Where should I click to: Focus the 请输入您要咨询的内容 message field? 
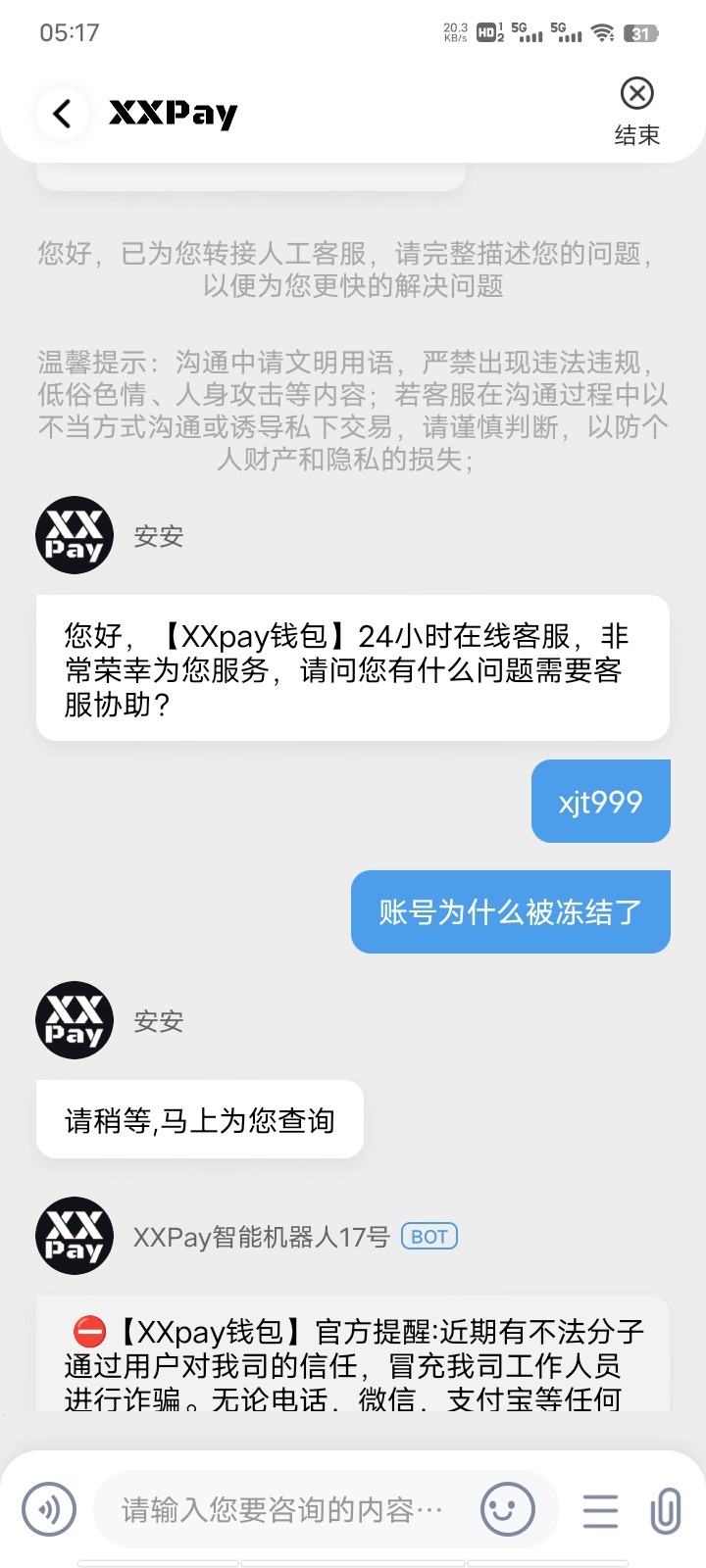[282, 1510]
